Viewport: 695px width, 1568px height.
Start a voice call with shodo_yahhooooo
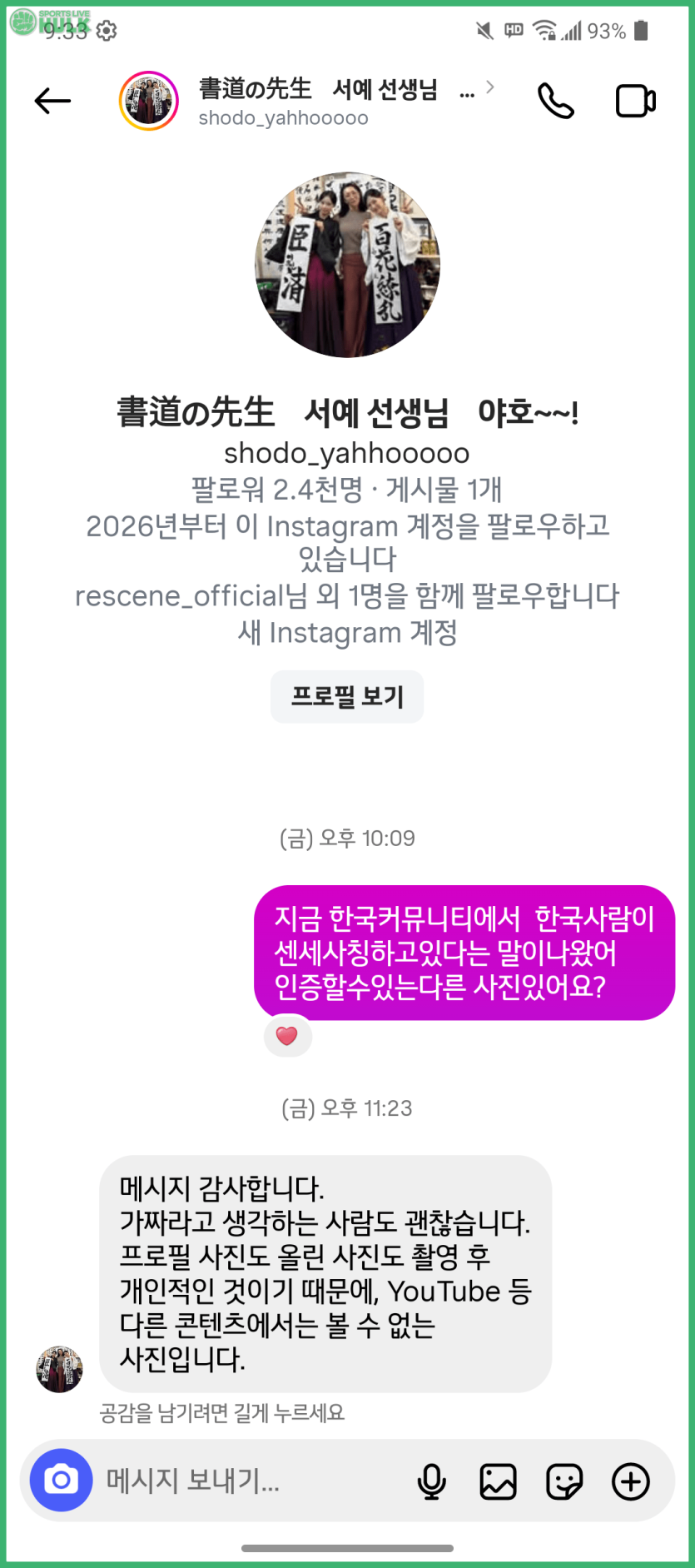555,101
